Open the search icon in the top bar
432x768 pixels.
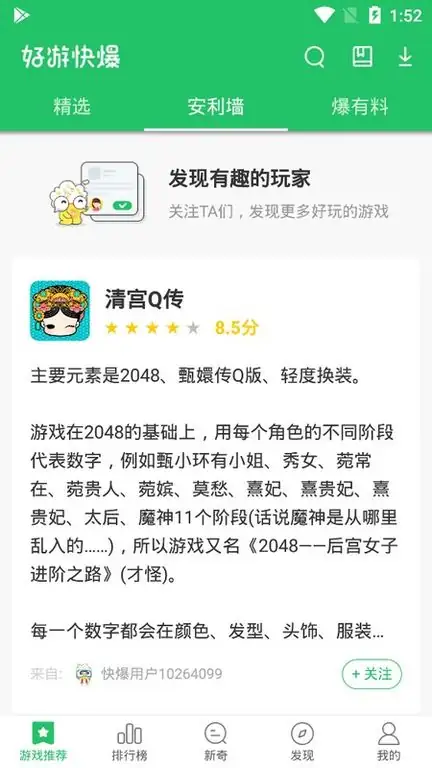coord(314,57)
